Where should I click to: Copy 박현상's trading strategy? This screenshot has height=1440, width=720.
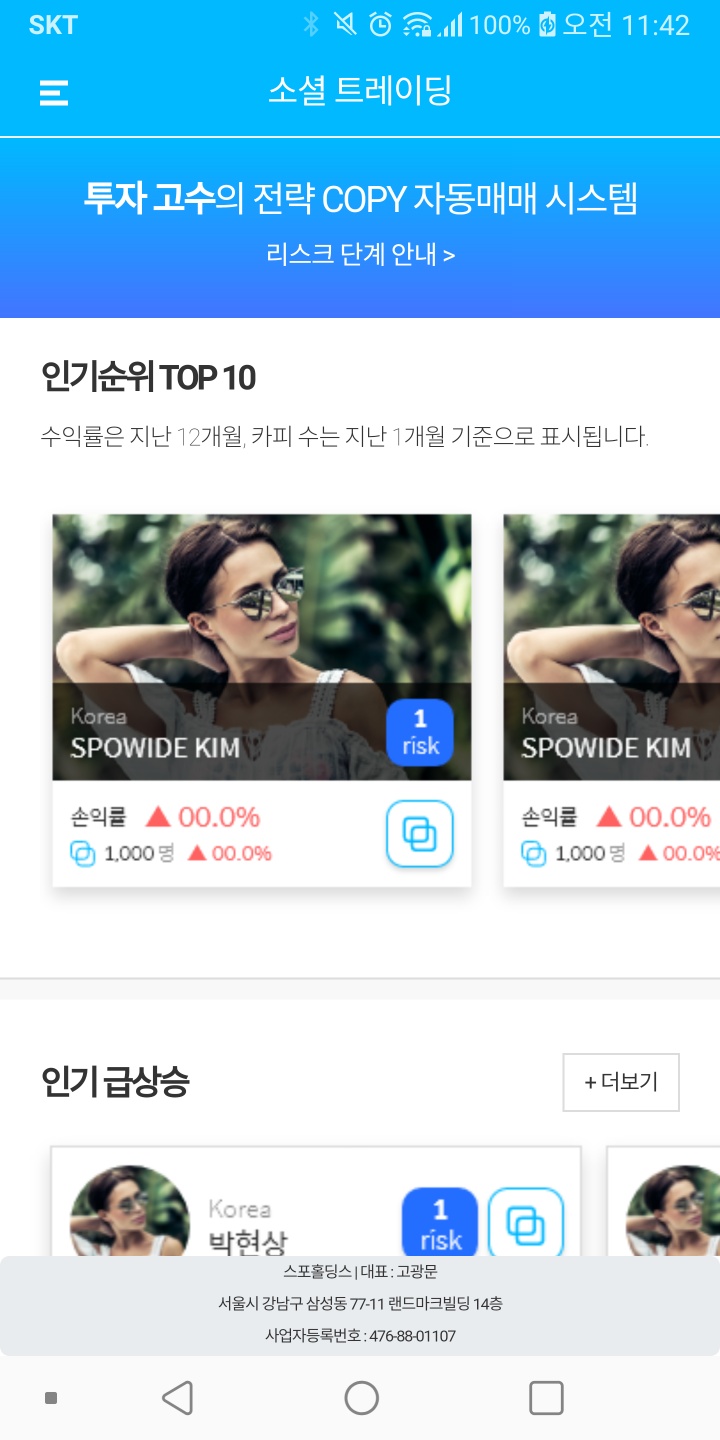point(526,1222)
